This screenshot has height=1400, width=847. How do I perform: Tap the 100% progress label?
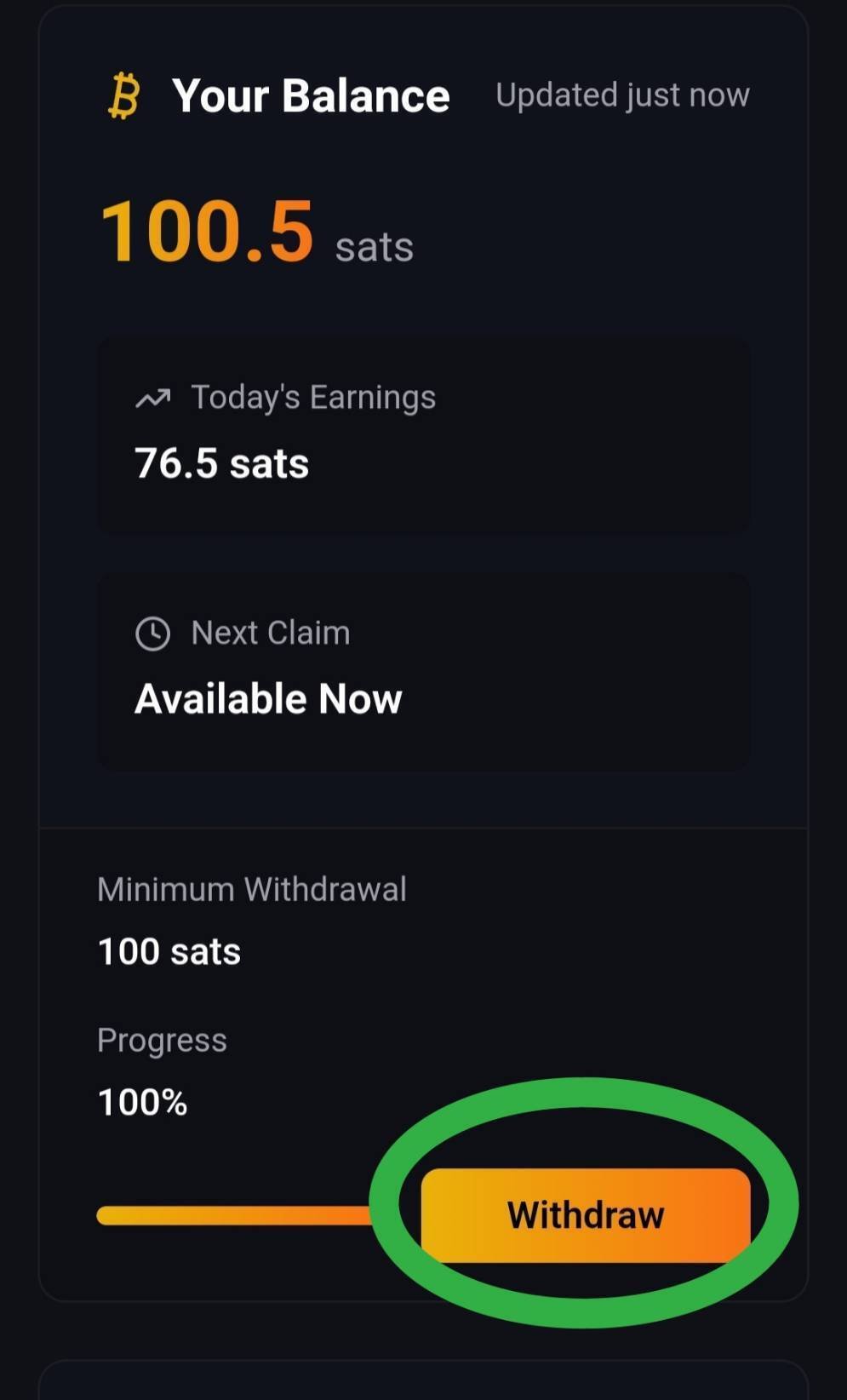(141, 1102)
